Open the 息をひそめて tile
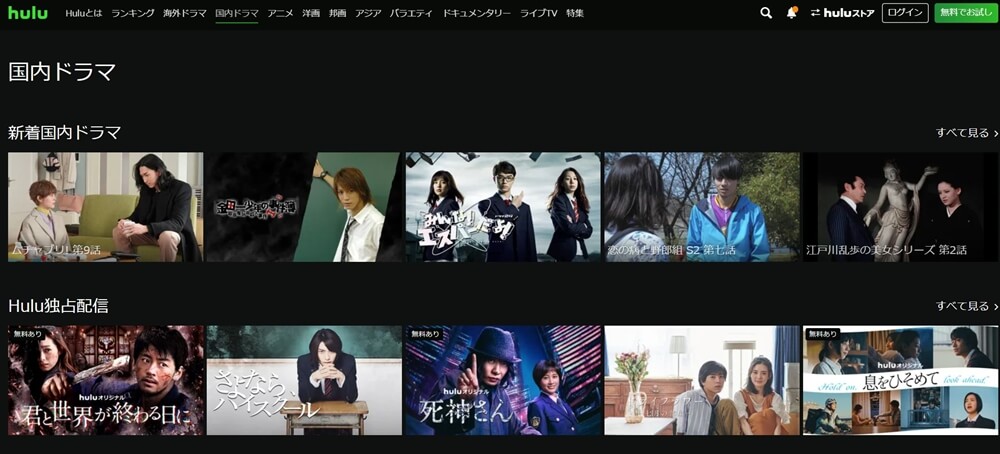1000x454 pixels. coord(901,380)
